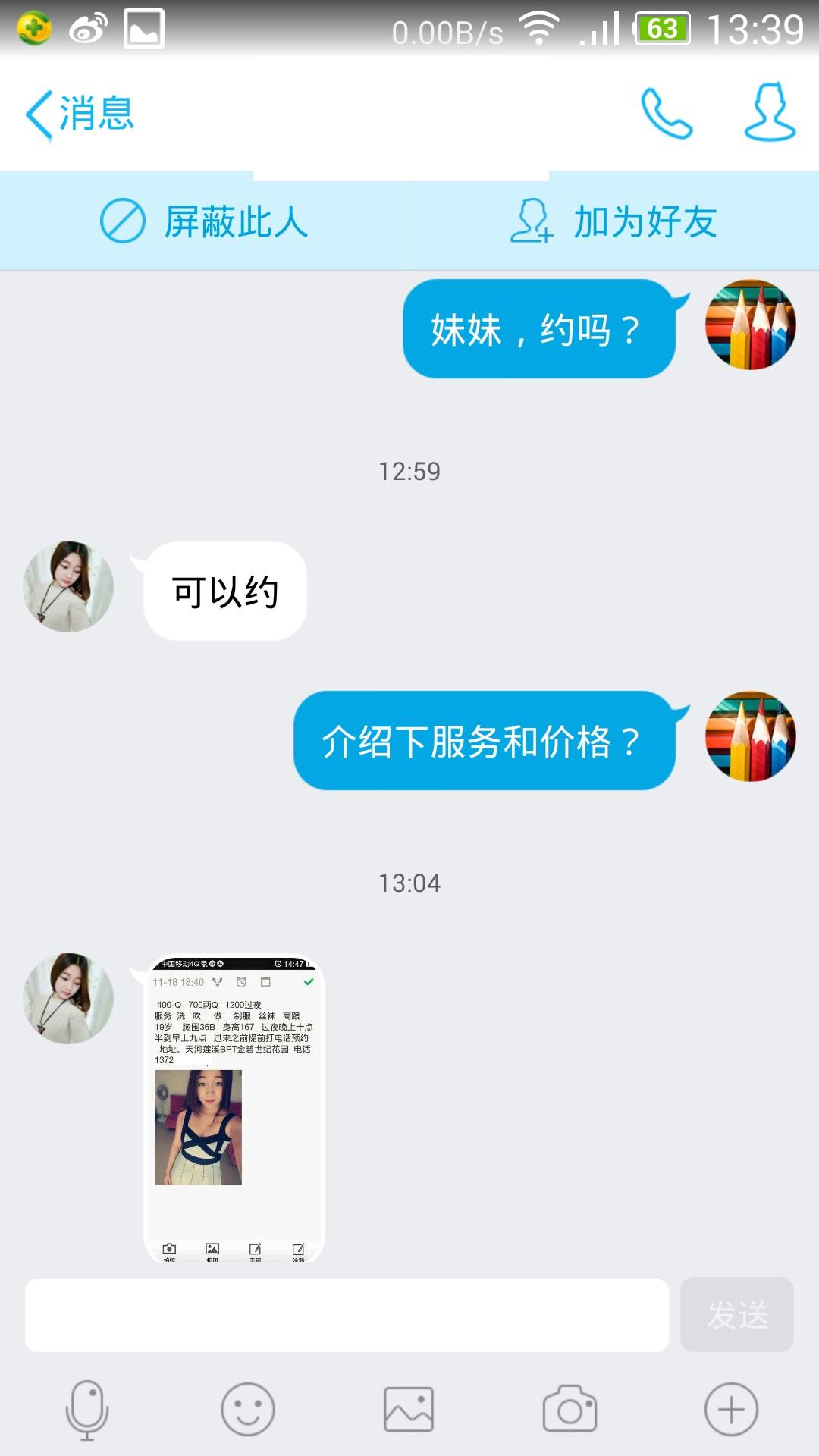
Task: Record a voice message with microphone
Action: [87, 1410]
